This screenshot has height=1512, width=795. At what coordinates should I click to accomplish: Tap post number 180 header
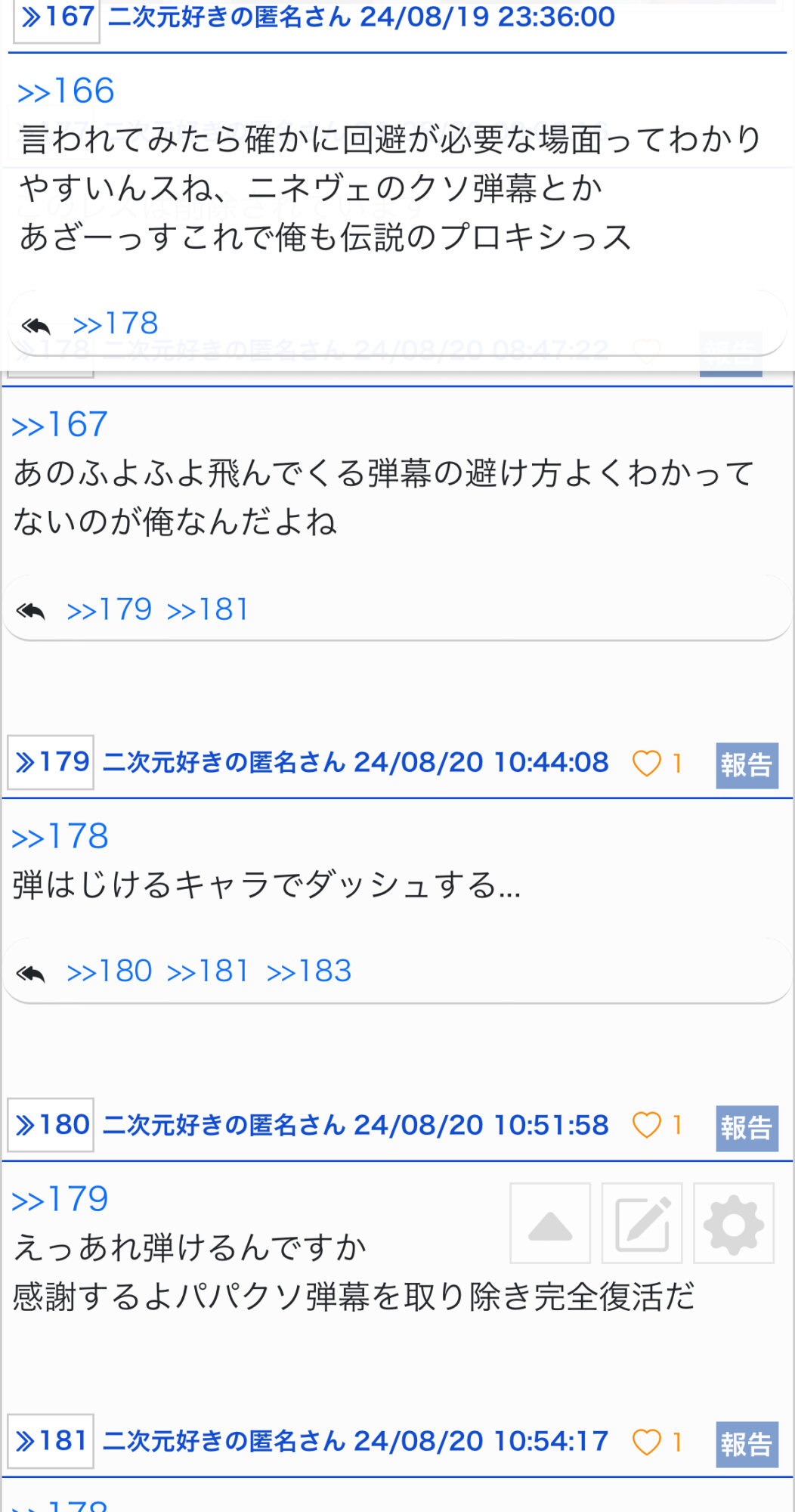(51, 1125)
